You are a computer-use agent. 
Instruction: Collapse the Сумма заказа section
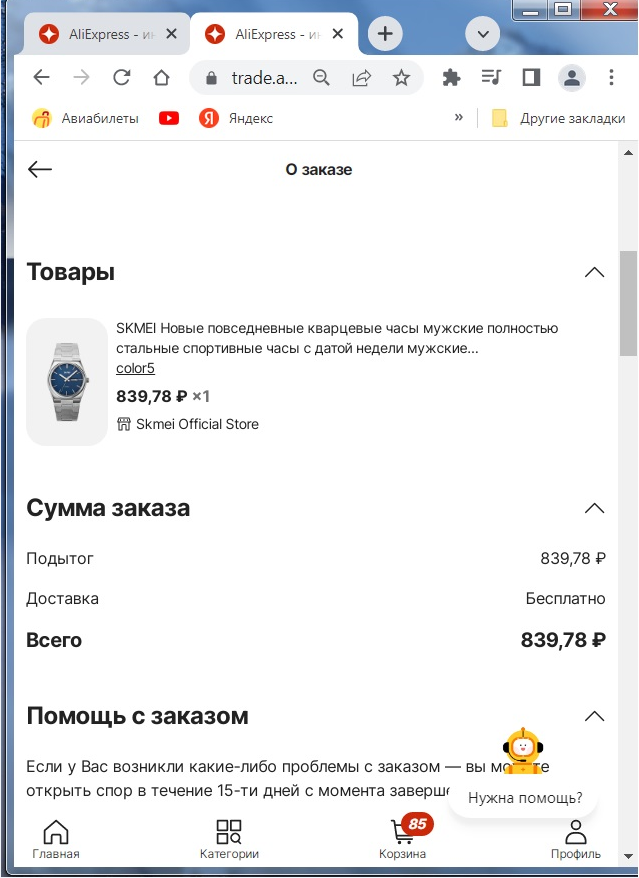pos(594,508)
